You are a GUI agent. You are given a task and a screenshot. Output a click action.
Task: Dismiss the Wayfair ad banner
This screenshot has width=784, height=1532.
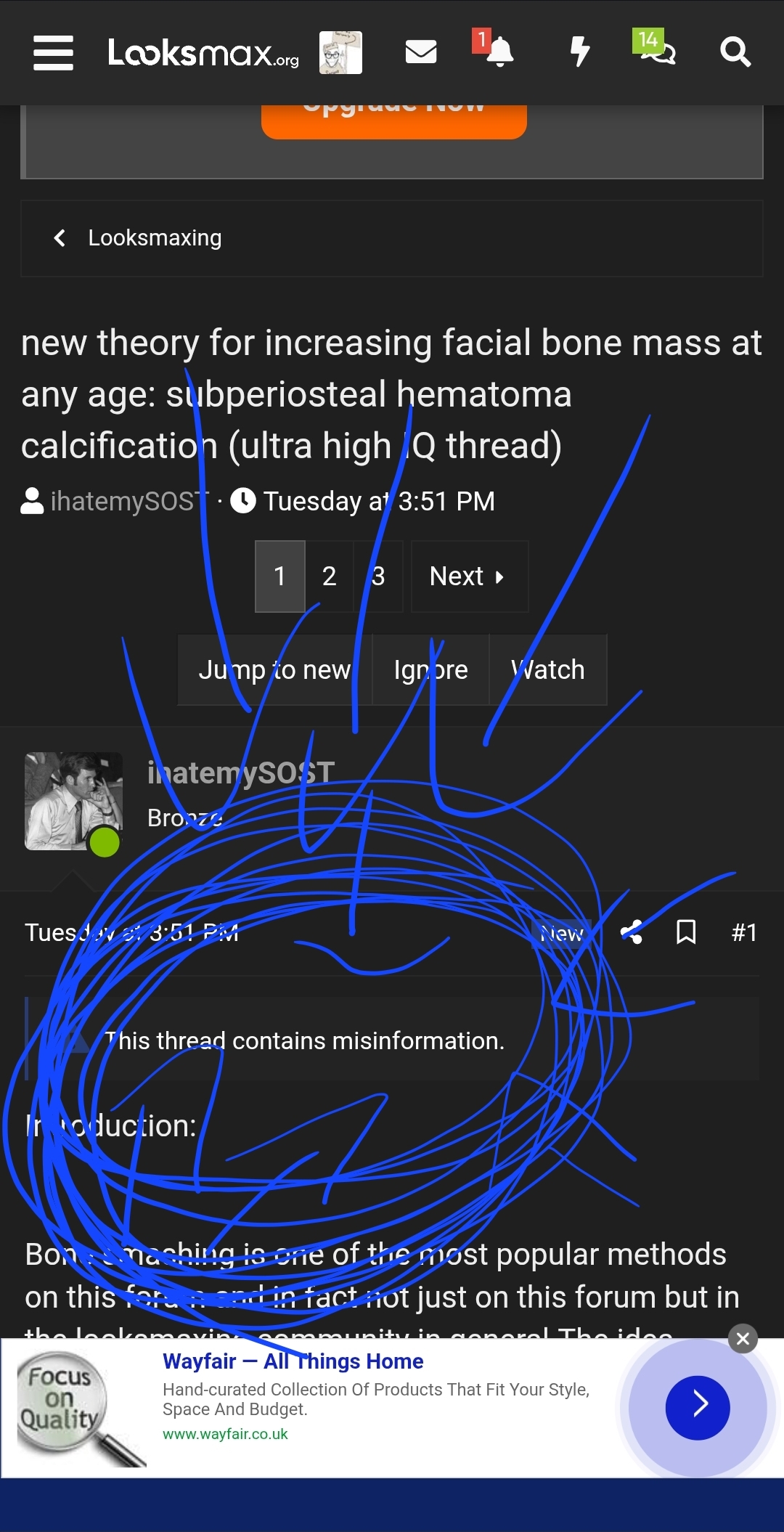(x=743, y=1338)
